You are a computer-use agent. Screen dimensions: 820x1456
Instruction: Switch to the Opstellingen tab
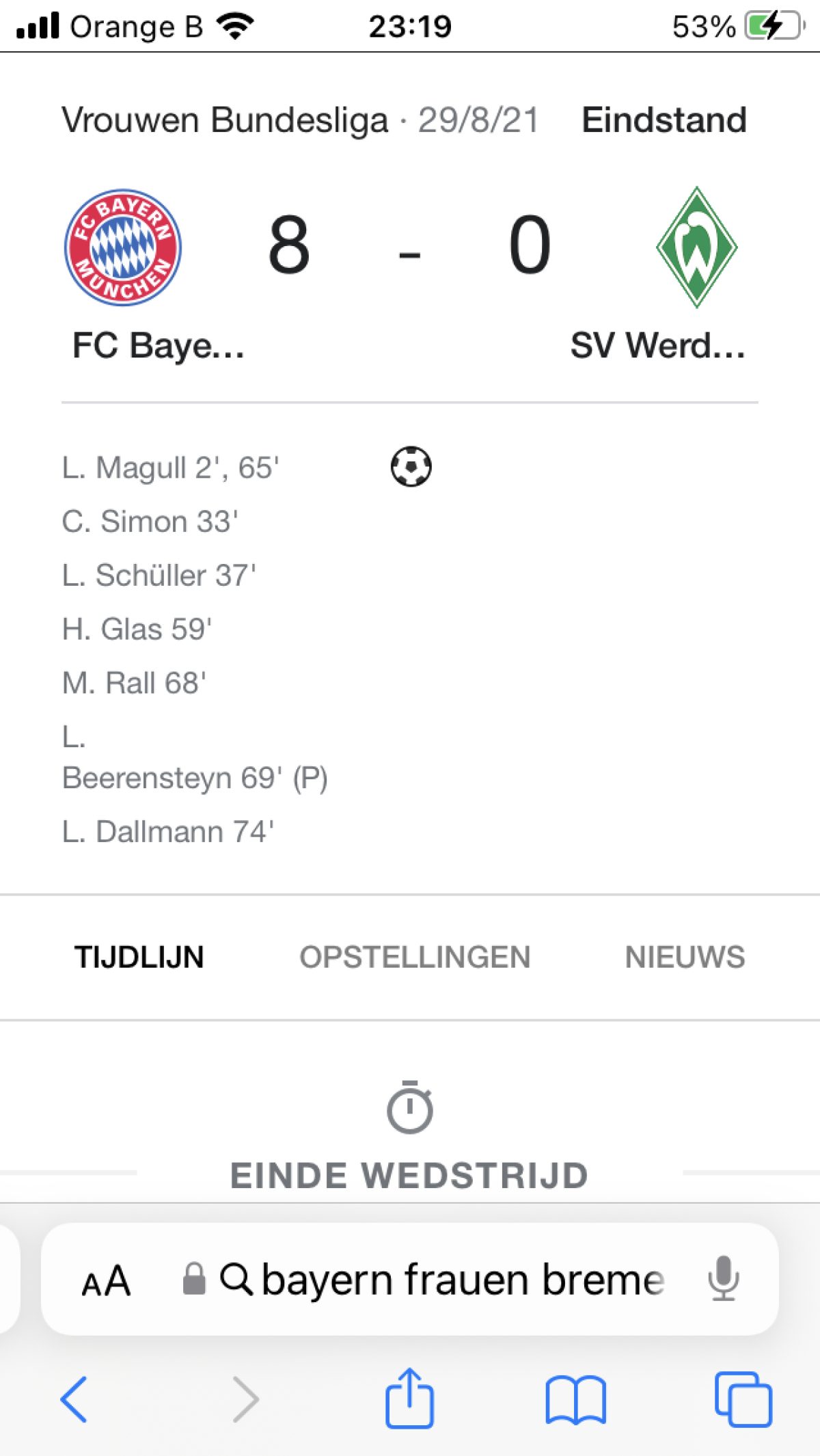[x=415, y=957]
